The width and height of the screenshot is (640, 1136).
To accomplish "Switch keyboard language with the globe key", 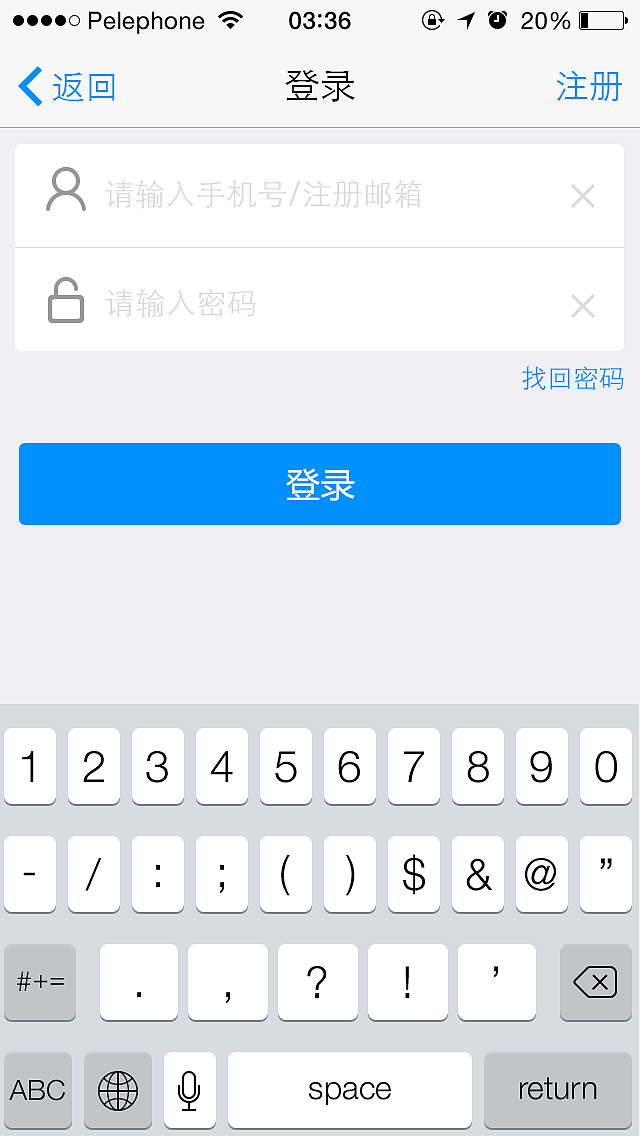I will pyautogui.click(x=118, y=1090).
